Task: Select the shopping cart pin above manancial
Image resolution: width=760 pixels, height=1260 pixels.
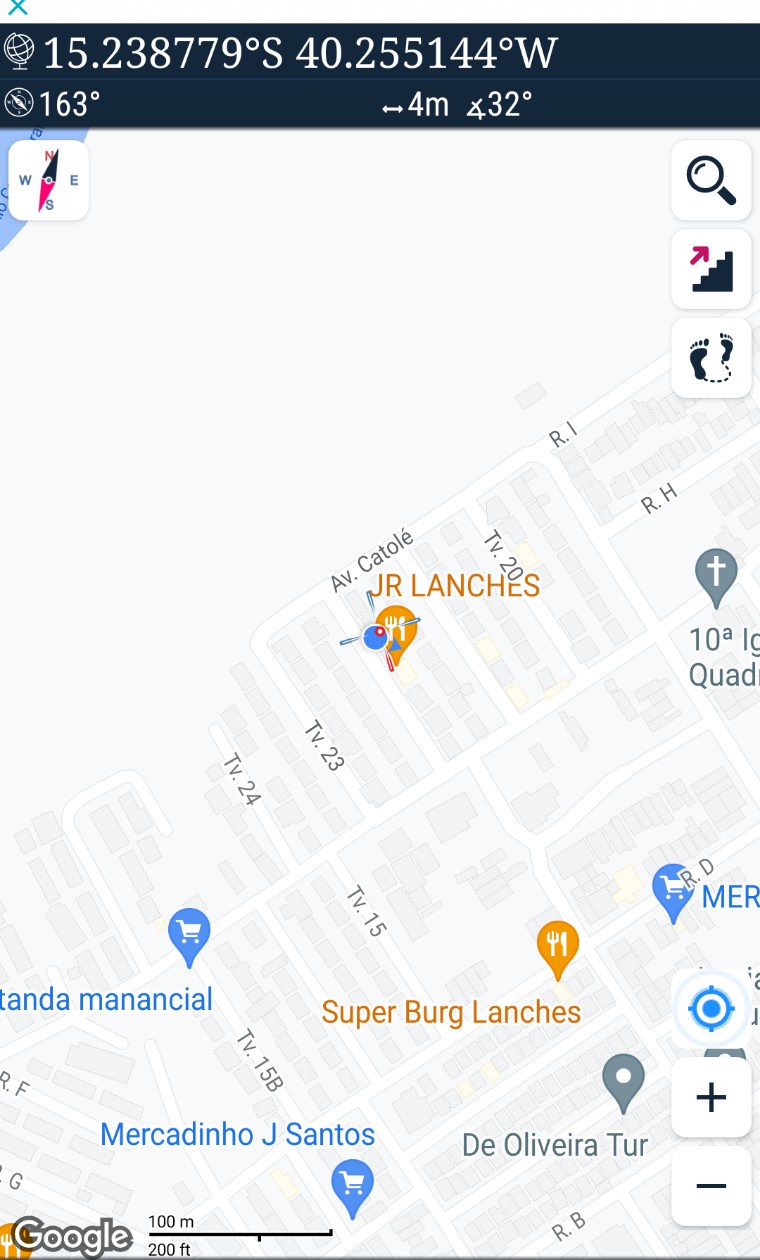Action: pos(189,933)
